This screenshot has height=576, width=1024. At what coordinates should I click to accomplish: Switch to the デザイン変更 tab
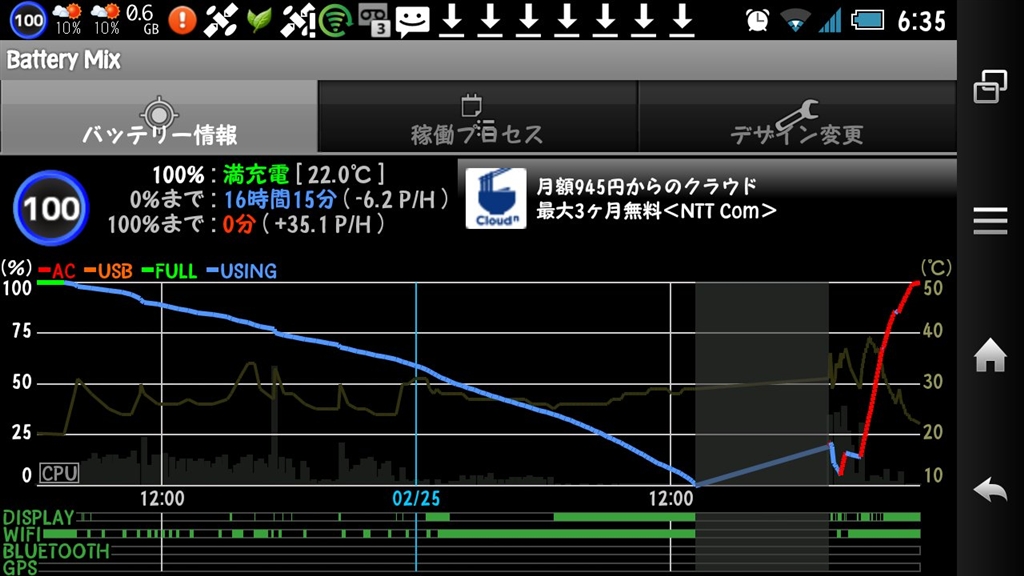(796, 118)
